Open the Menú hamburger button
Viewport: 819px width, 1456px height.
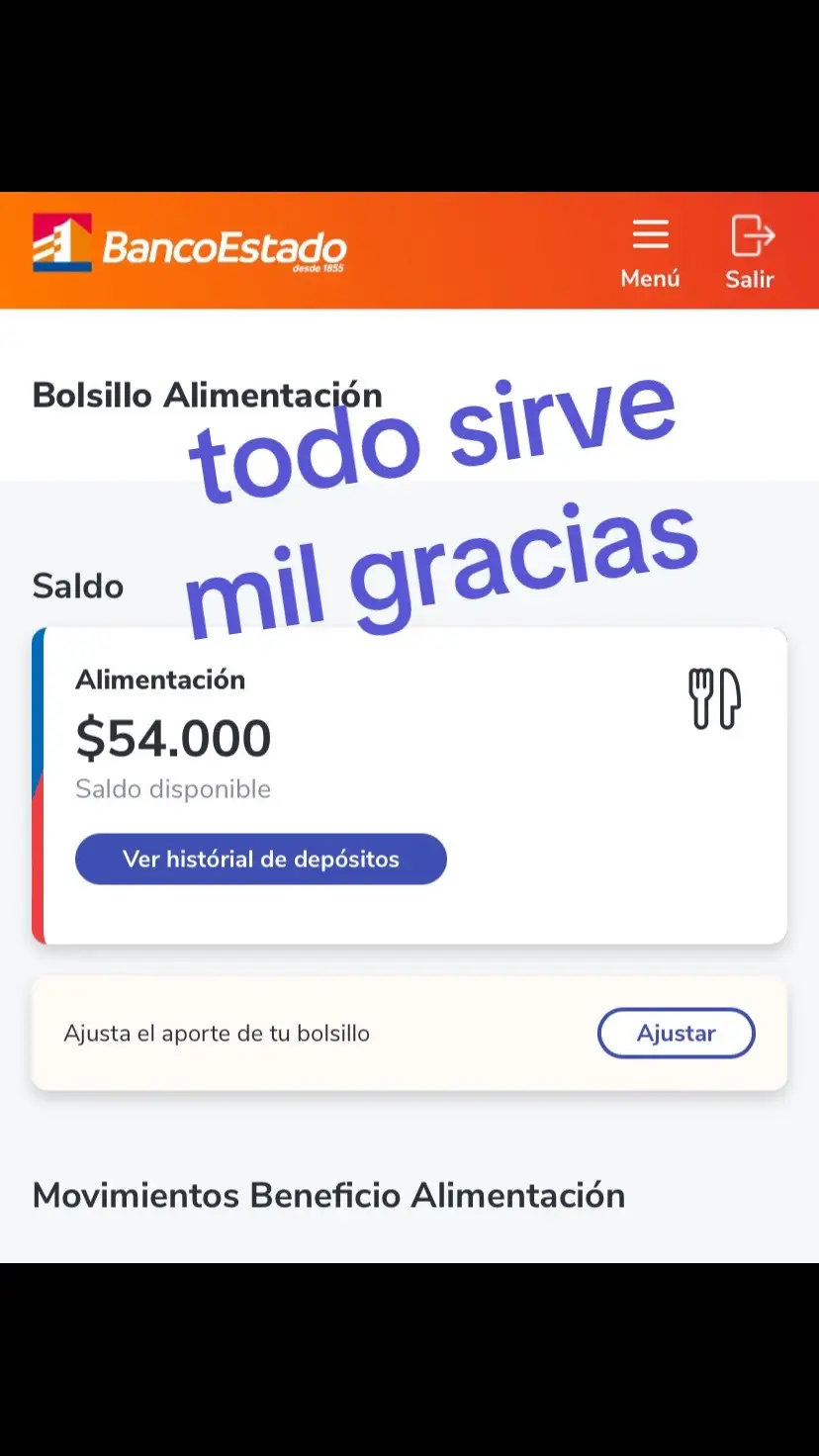pyautogui.click(x=650, y=253)
